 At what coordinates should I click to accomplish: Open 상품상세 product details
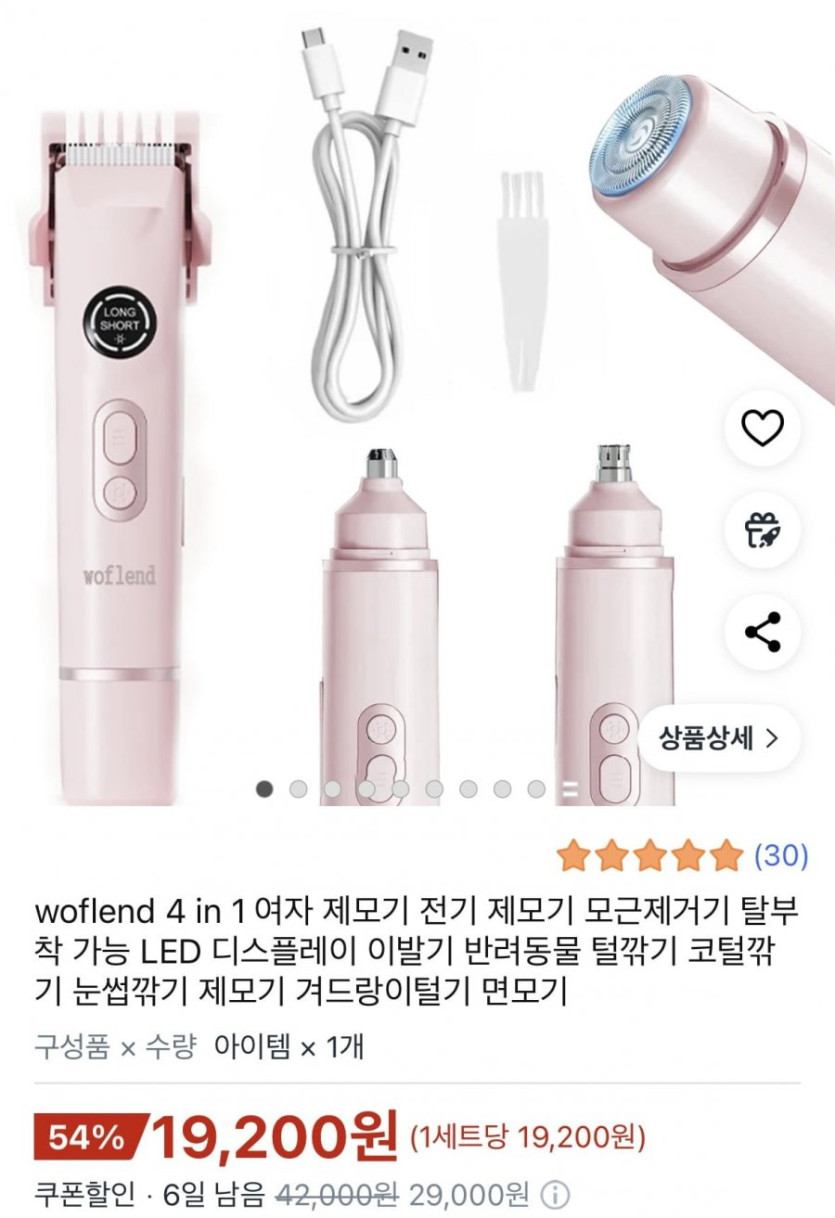click(x=718, y=738)
